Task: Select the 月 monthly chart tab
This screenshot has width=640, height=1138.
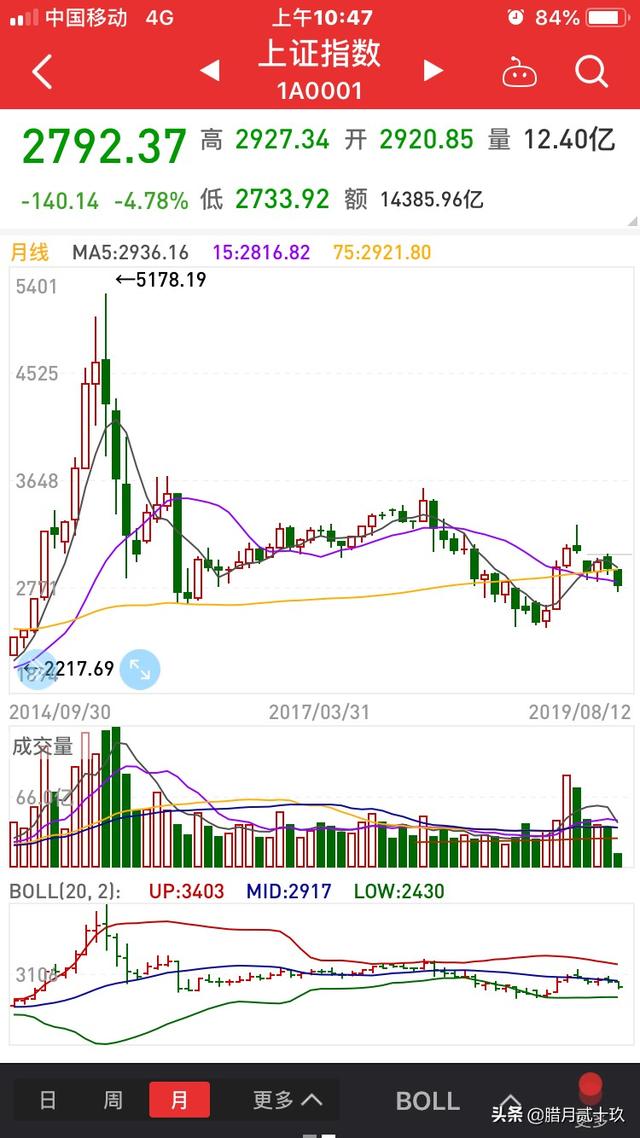Action: pyautogui.click(x=179, y=1101)
